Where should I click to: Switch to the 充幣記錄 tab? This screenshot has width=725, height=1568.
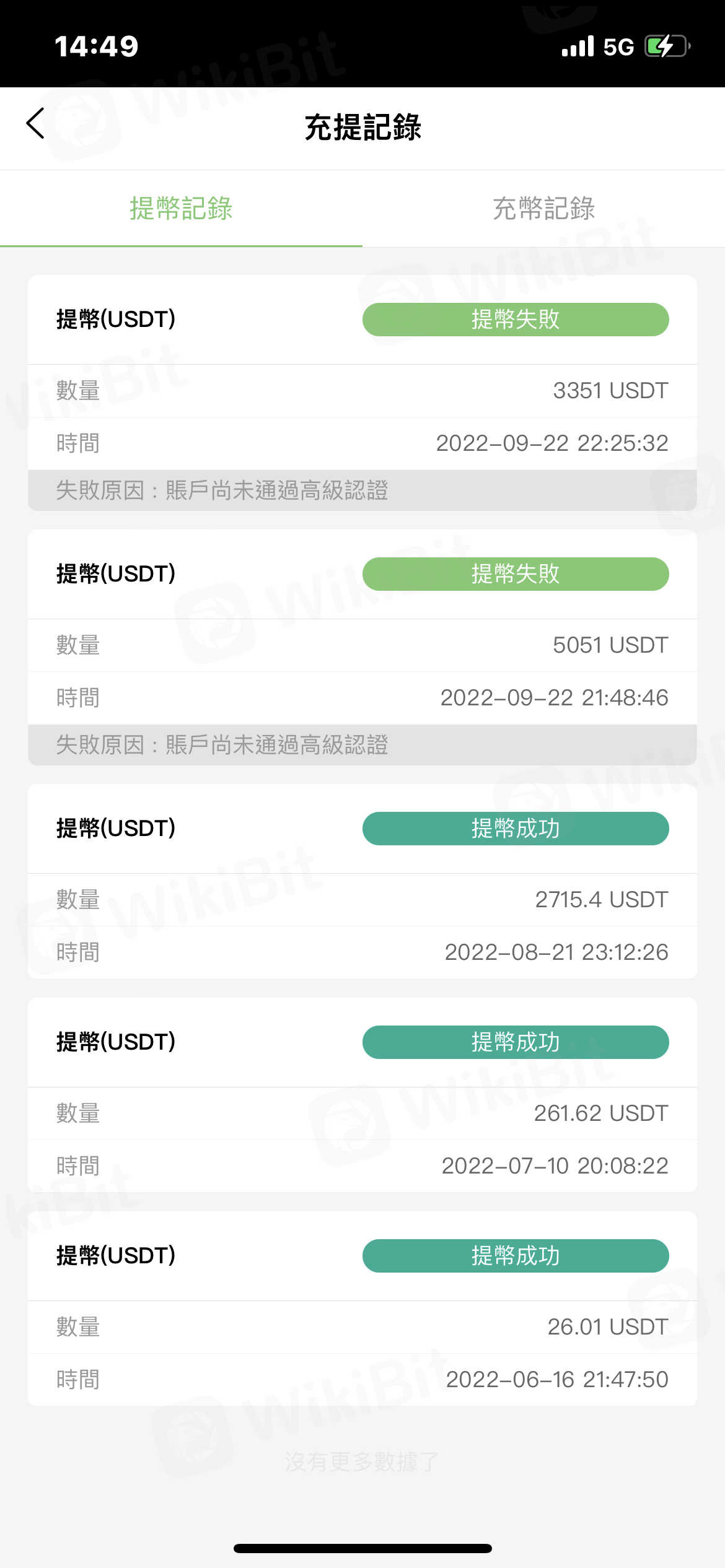543,209
